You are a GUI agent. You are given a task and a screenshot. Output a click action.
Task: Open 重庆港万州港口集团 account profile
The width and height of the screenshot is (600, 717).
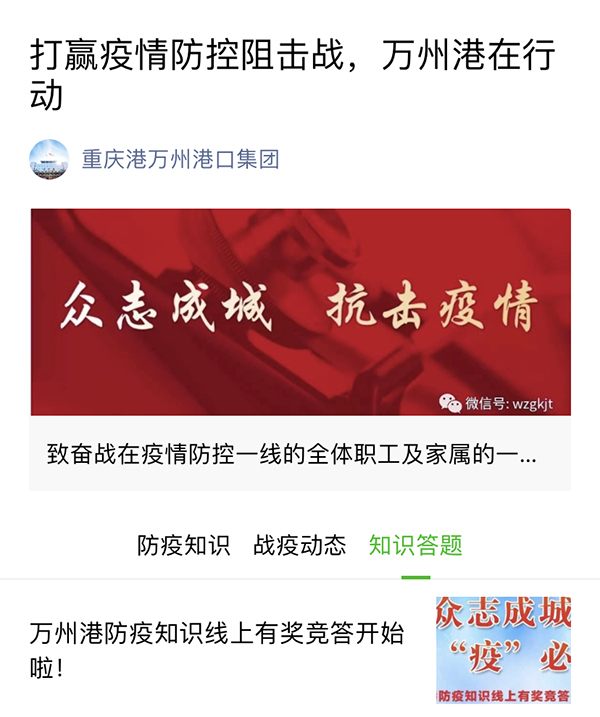(x=180, y=160)
